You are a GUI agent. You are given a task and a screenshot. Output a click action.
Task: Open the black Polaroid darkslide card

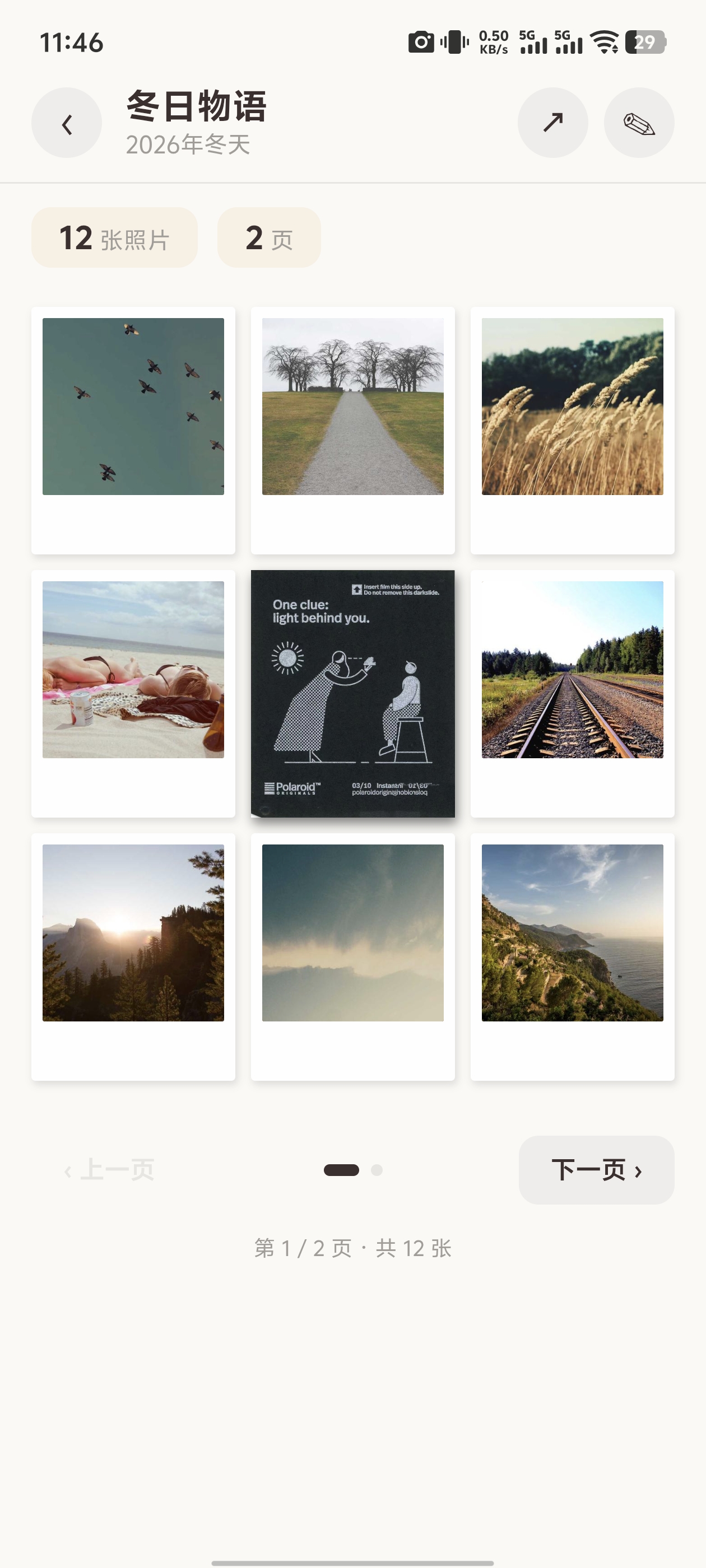[x=352, y=693]
